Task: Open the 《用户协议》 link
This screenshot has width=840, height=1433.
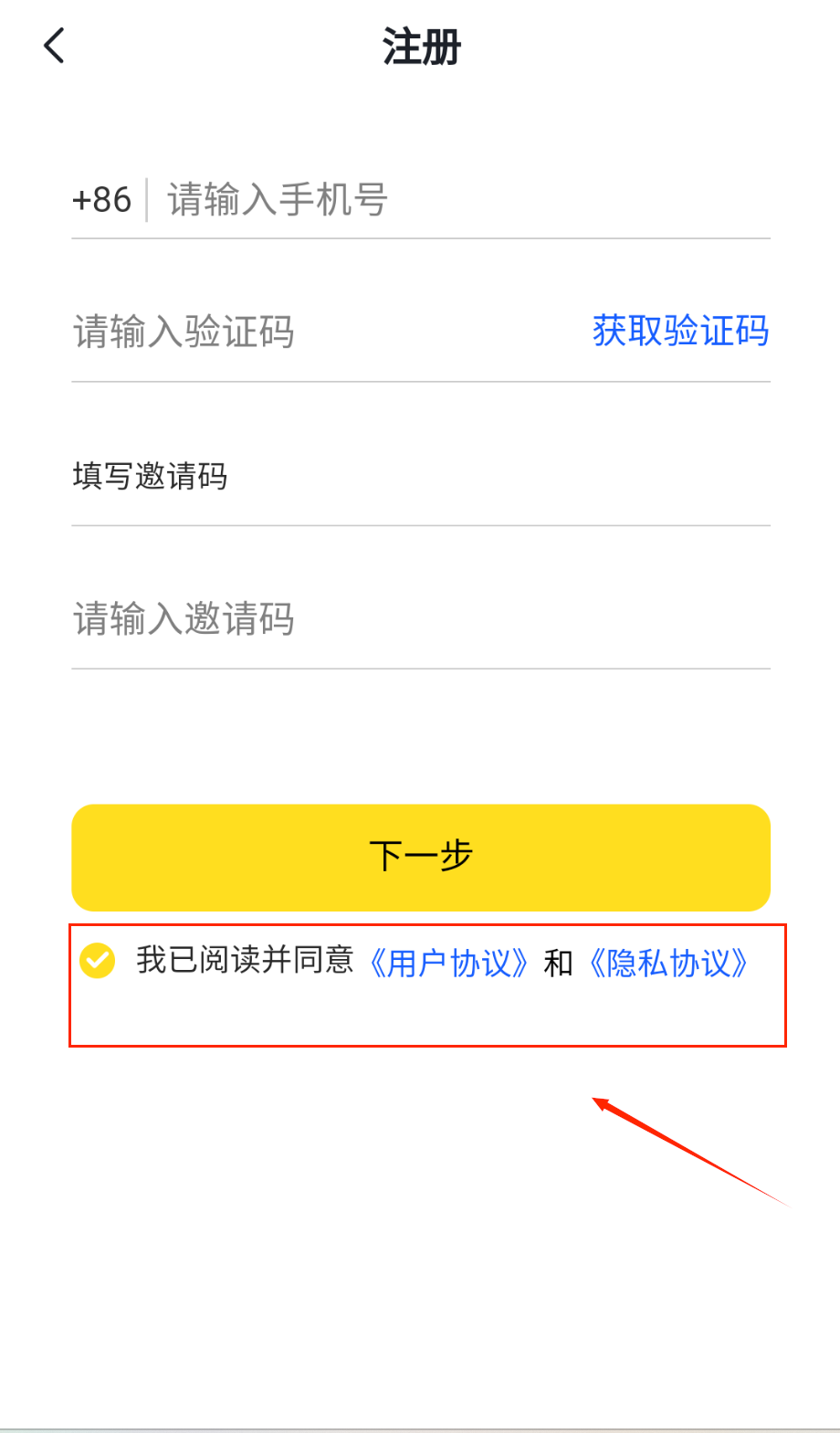Action: [x=448, y=963]
